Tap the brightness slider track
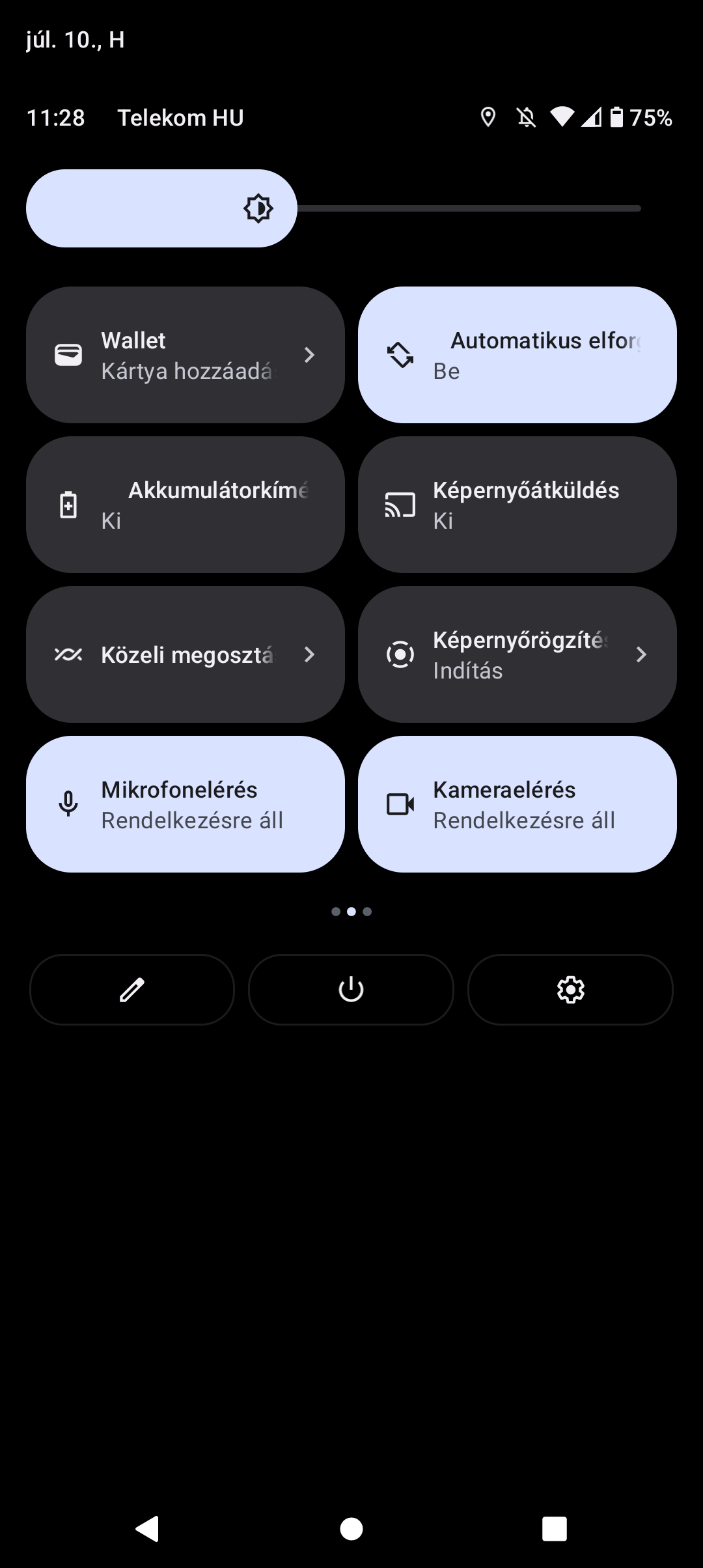The height and width of the screenshot is (1568, 703). click(334, 208)
